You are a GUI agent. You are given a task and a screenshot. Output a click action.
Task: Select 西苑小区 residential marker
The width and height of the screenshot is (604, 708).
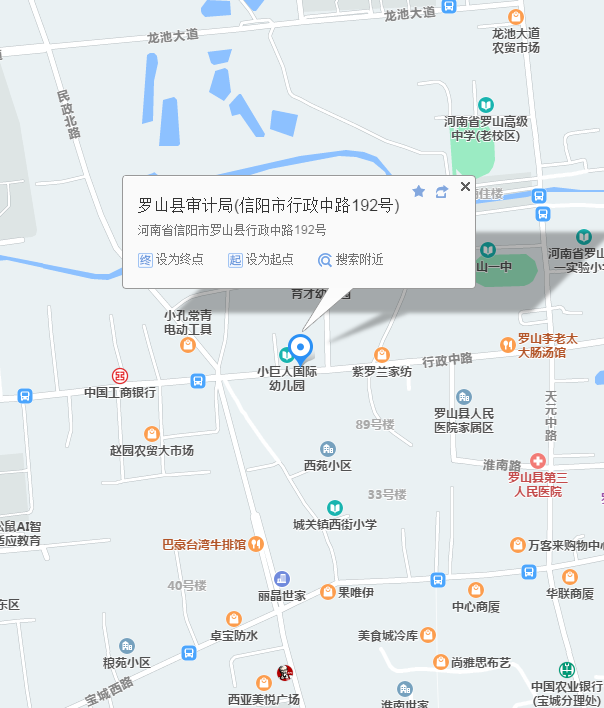coord(327,449)
